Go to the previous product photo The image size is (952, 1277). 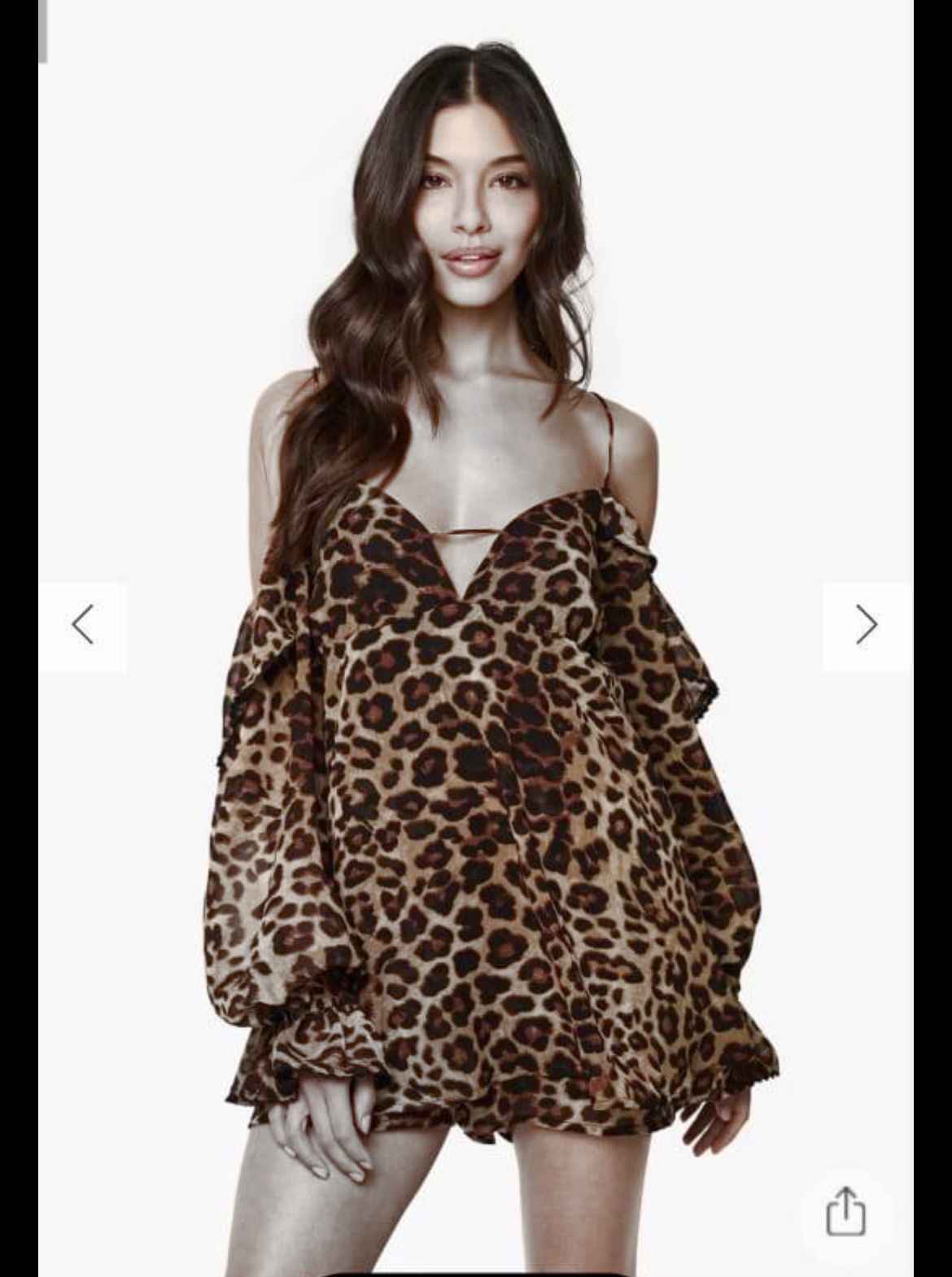pyautogui.click(x=83, y=626)
